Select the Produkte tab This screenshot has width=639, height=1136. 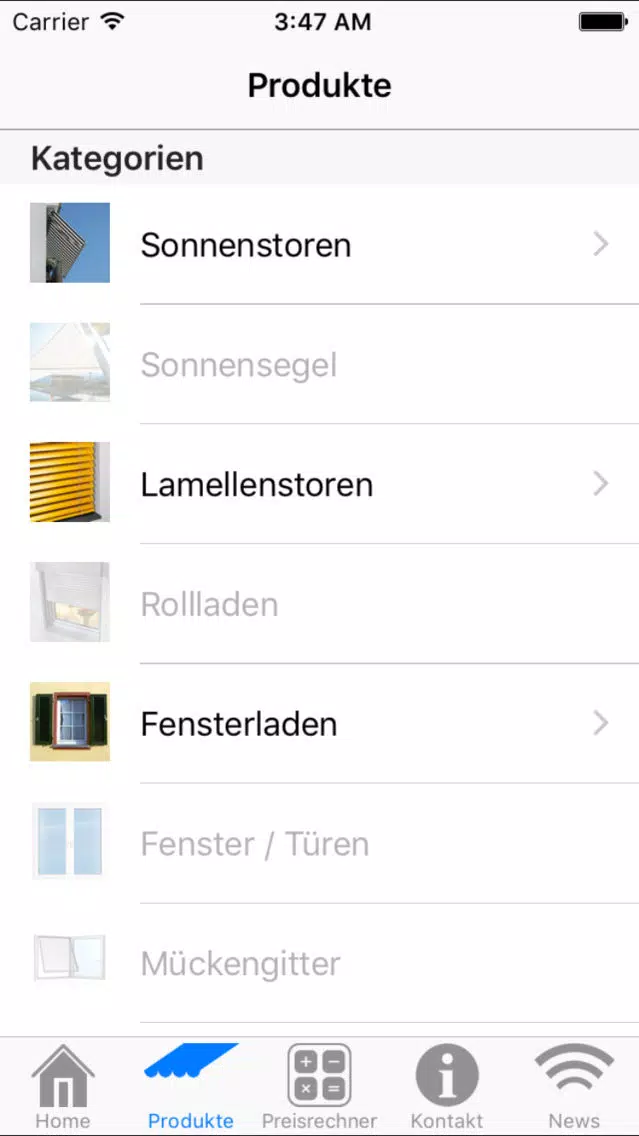click(x=191, y=1087)
